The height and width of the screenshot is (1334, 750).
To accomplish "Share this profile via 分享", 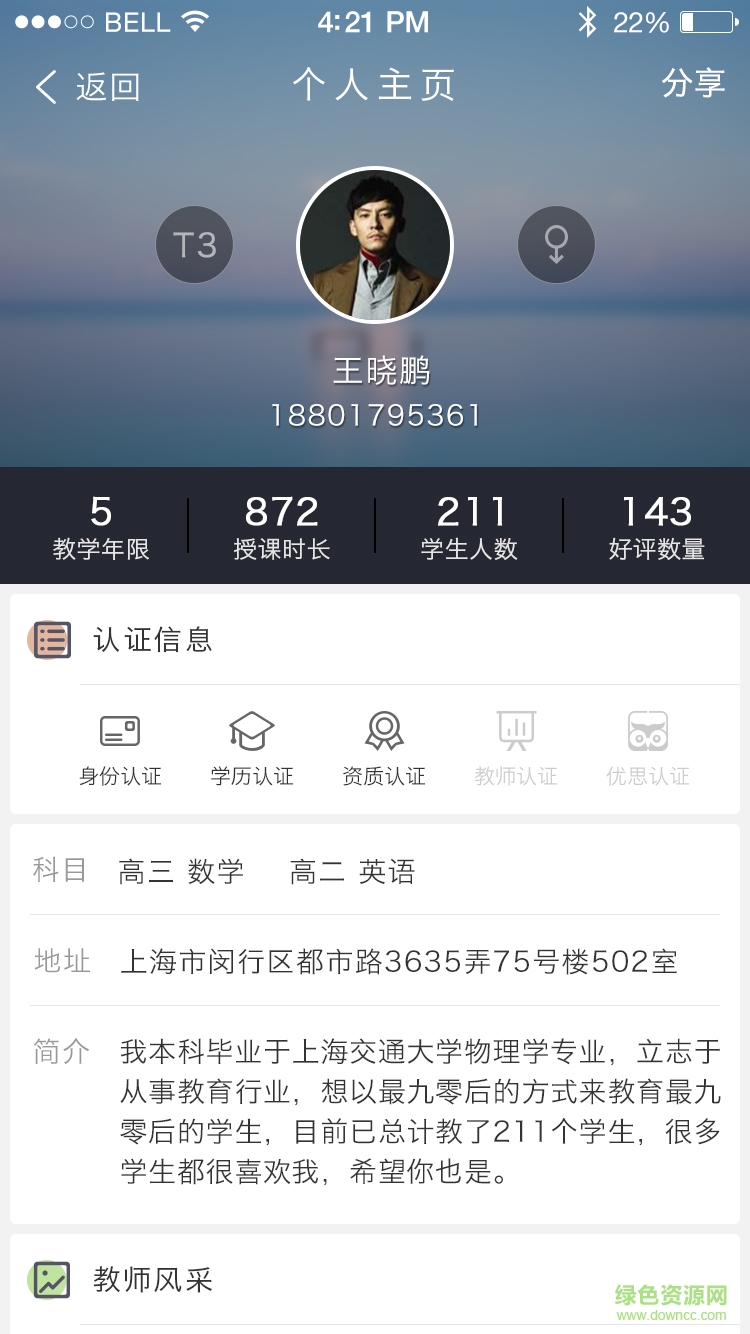I will 693,84.
